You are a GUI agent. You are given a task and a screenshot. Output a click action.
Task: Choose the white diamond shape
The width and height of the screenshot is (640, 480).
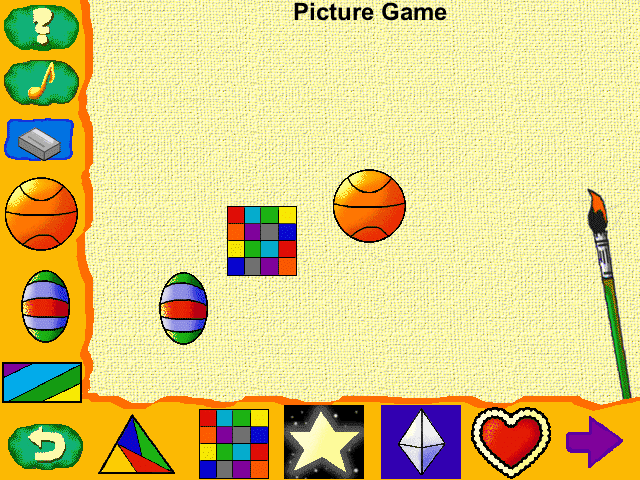coord(420,442)
